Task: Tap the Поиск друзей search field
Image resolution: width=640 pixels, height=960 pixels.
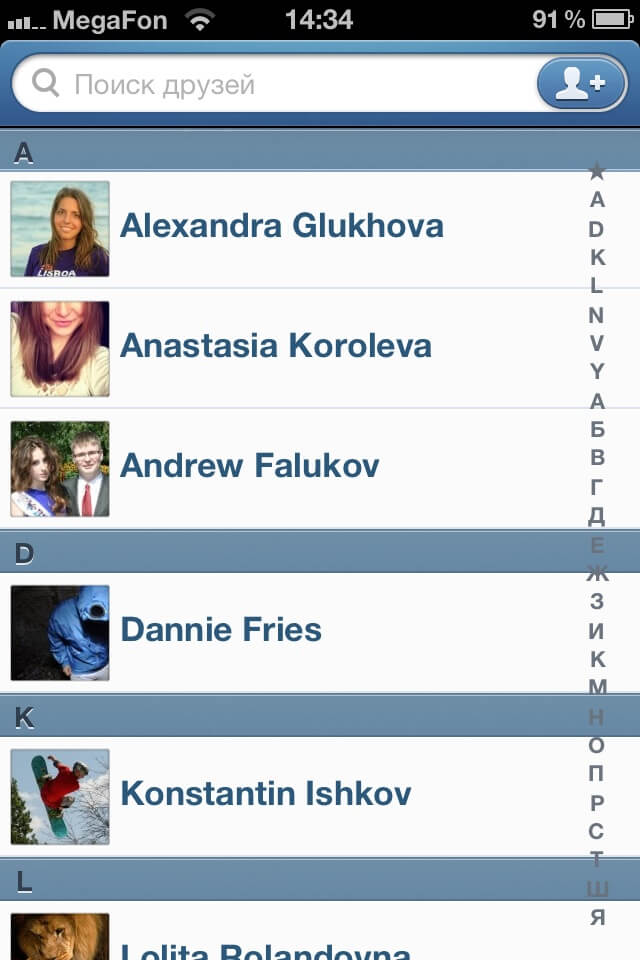Action: pyautogui.click(x=270, y=84)
